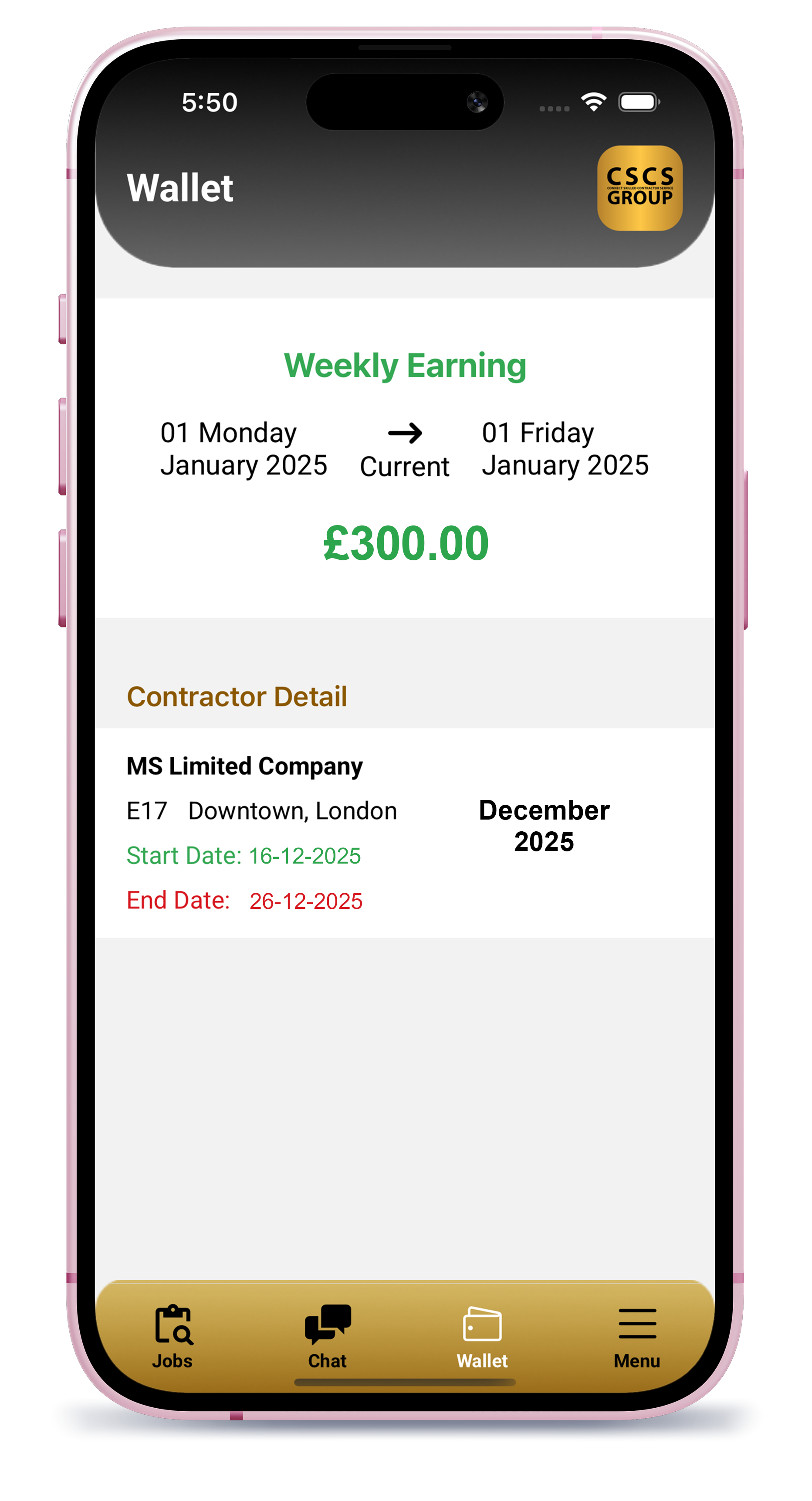Open the Menu tab
The width and height of the screenshot is (812, 1501).
[x=637, y=1335]
